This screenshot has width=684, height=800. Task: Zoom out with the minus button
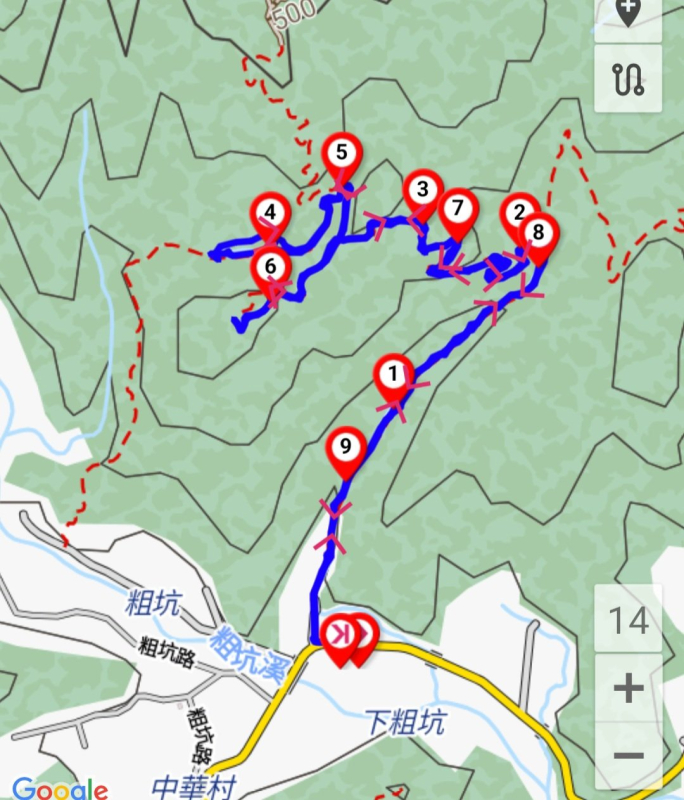pyautogui.click(x=628, y=754)
